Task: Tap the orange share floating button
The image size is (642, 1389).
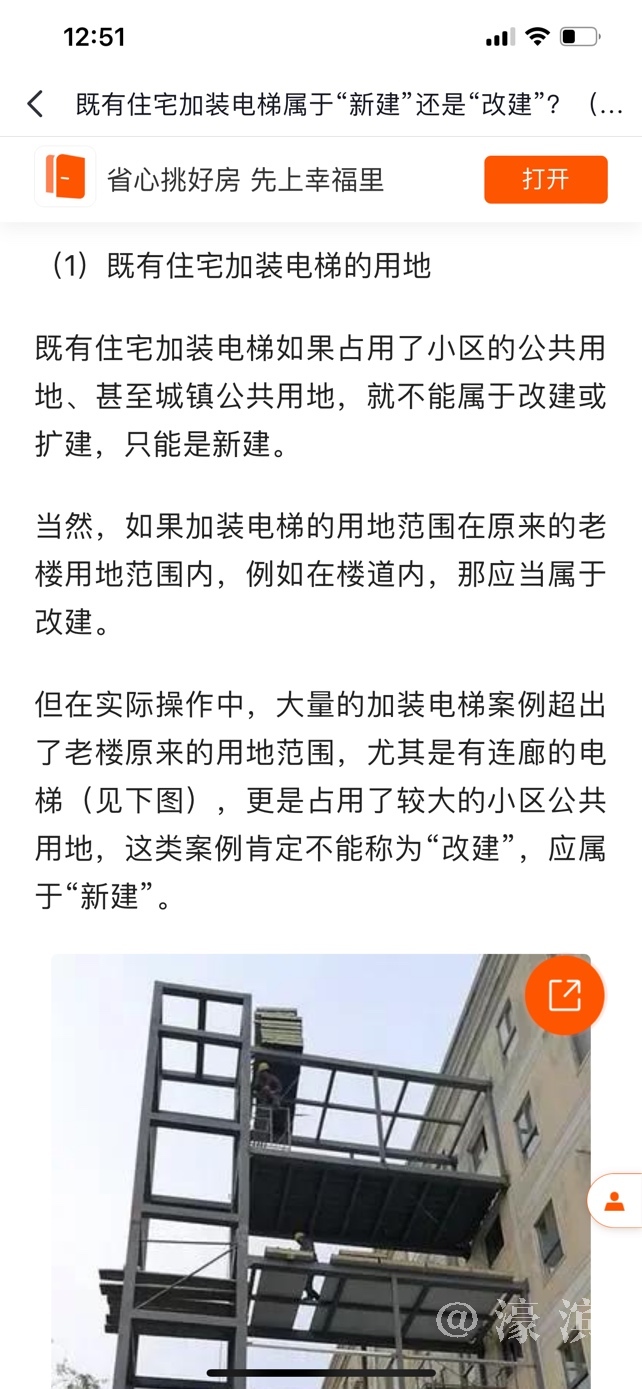Action: pos(564,995)
